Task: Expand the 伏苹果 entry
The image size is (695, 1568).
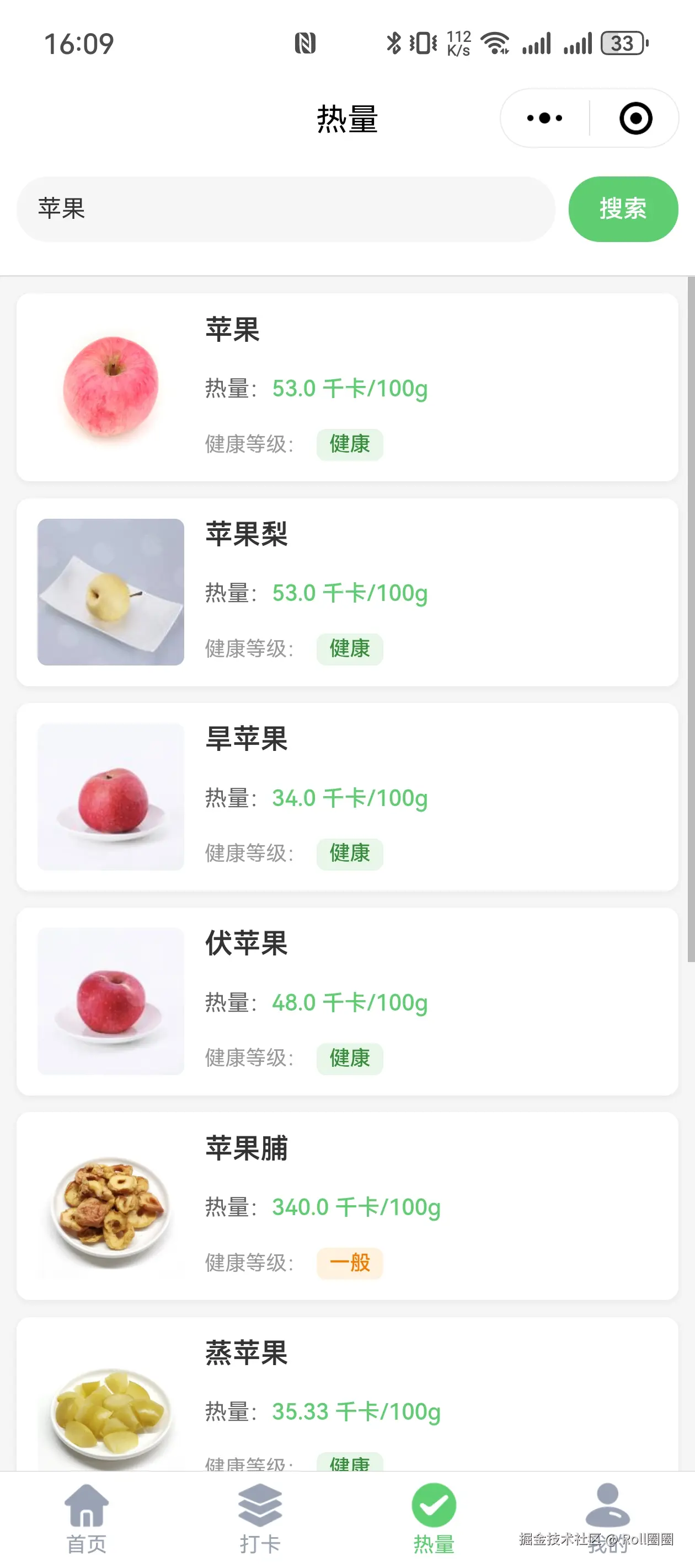Action: [347, 1001]
